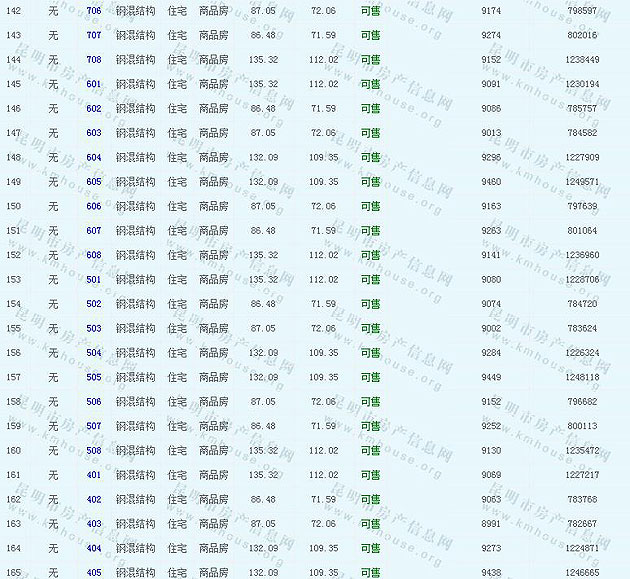Viewport: 630px width, 579px height.
Task: Open room 607 details
Action: tap(94, 230)
